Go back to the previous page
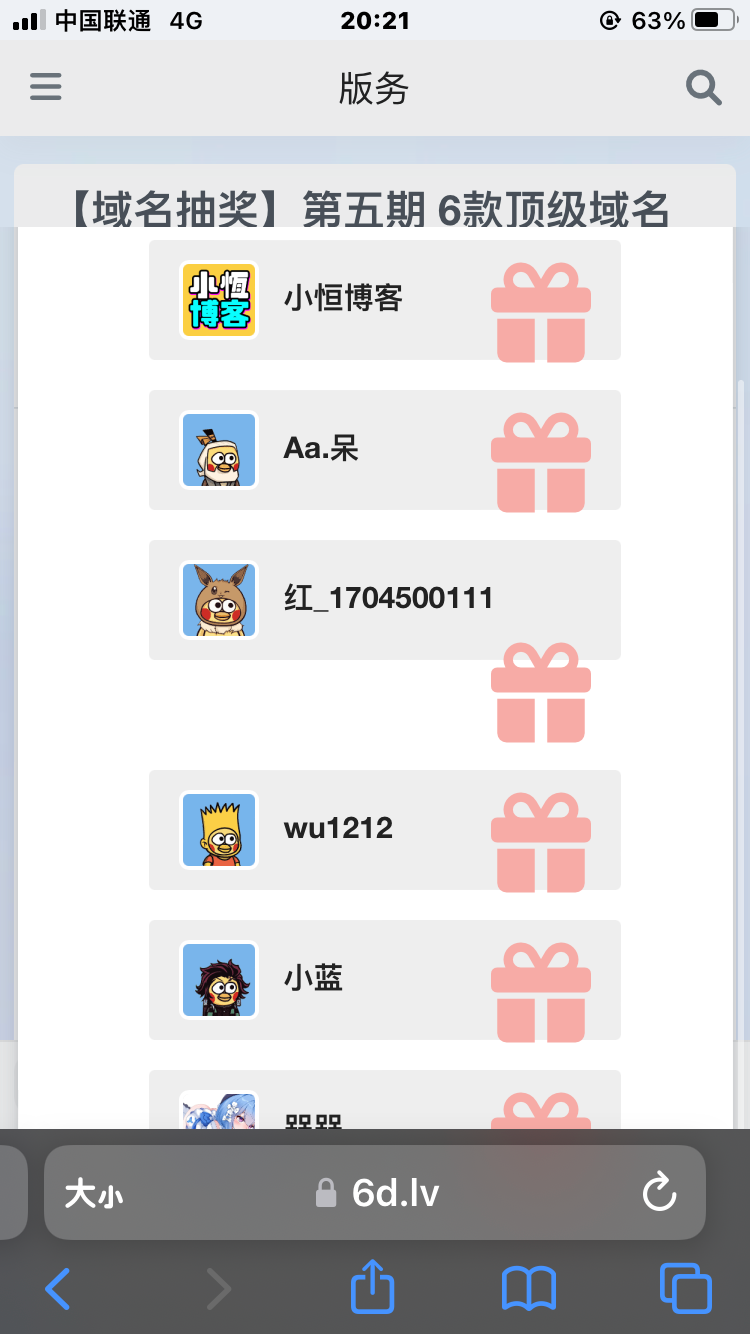Screen dimensions: 750x1334 pyautogui.click(x=58, y=1288)
